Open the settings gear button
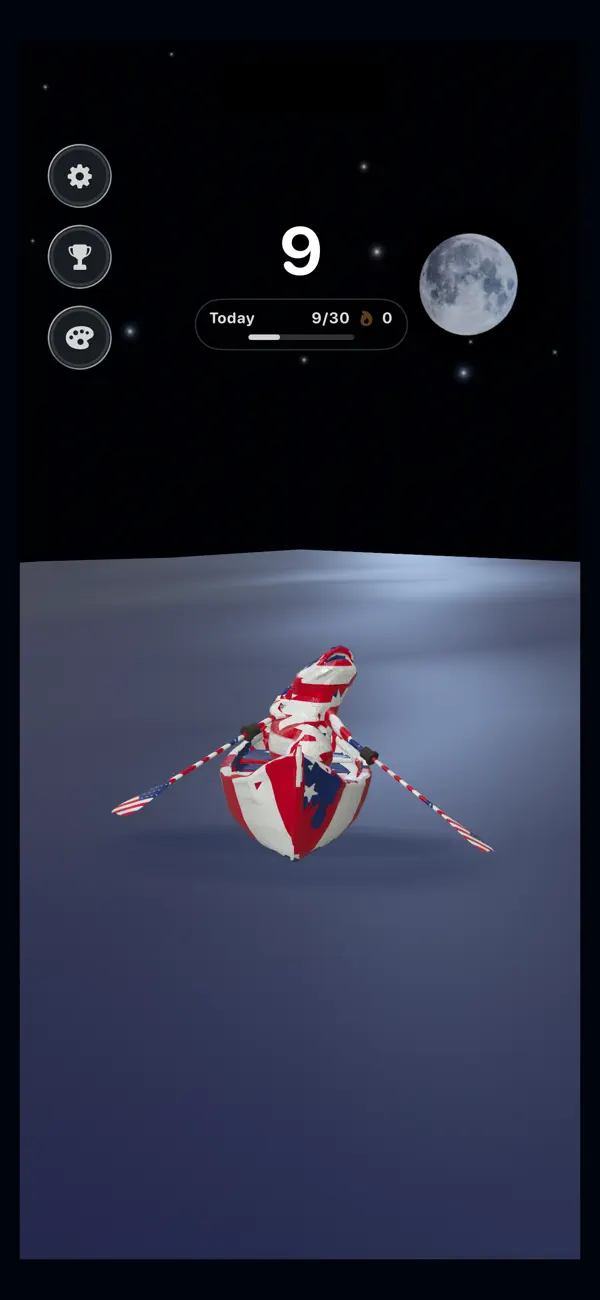 pos(80,177)
